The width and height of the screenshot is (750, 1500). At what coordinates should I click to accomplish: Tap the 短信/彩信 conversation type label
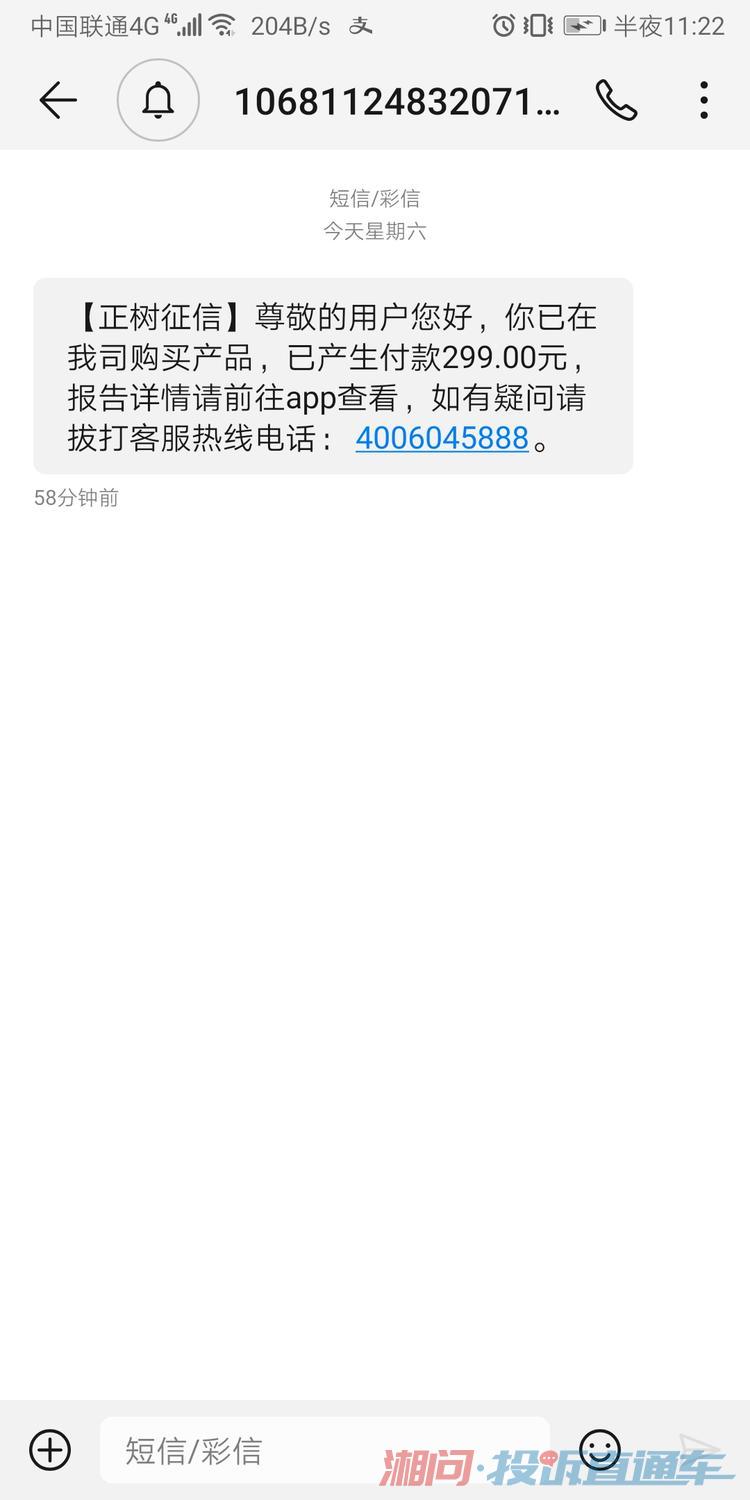[375, 197]
